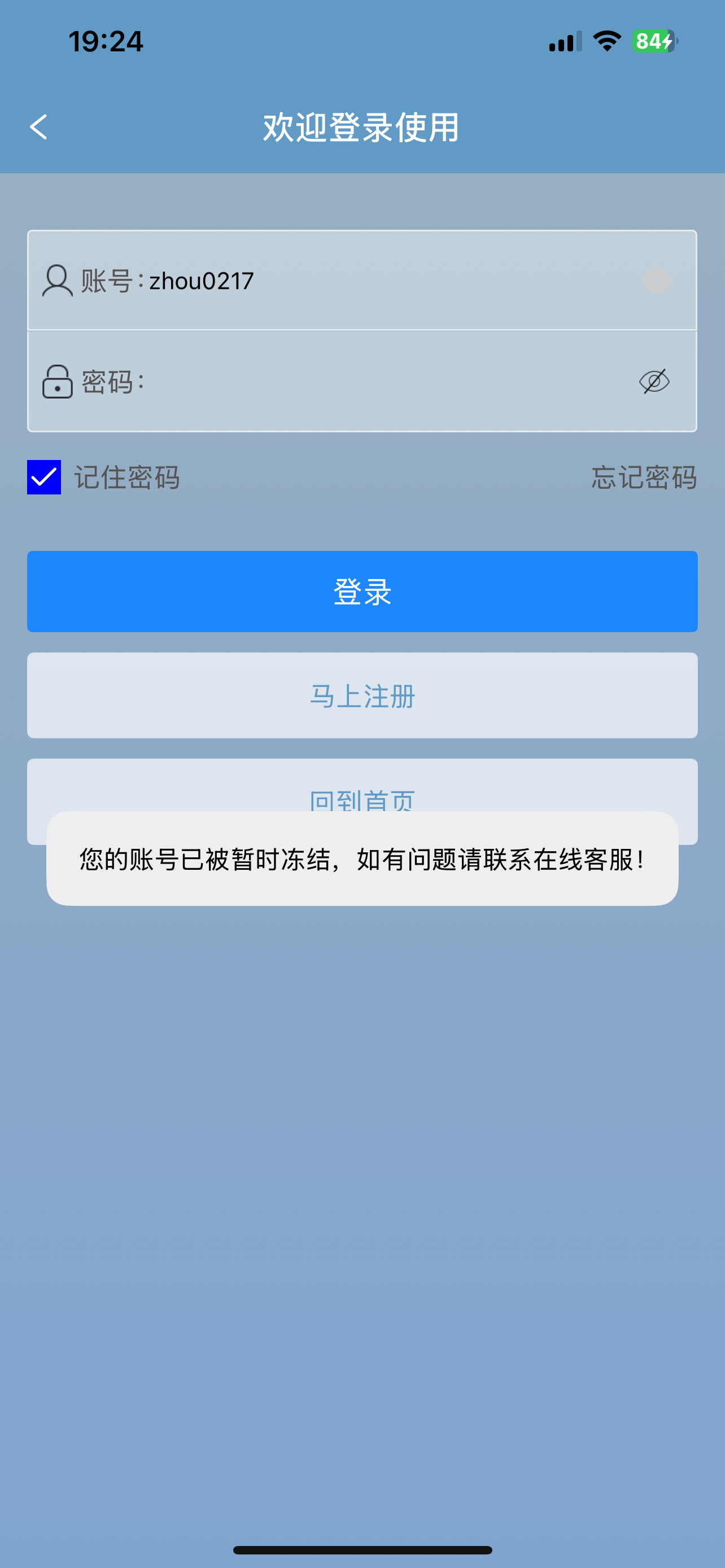The image size is (725, 1568).
Task: Open 马上注册 to register
Action: click(x=361, y=696)
